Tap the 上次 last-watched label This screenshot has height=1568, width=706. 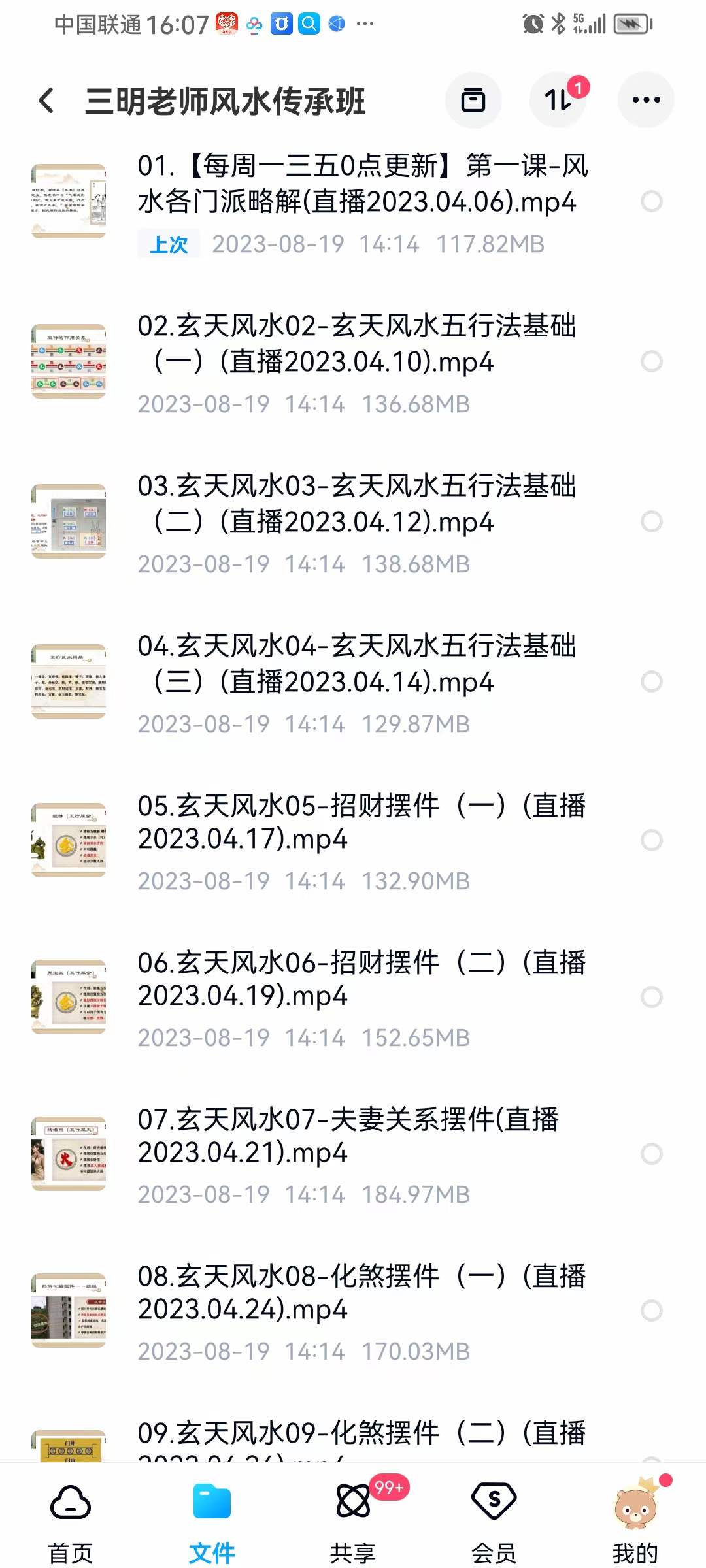tap(167, 244)
